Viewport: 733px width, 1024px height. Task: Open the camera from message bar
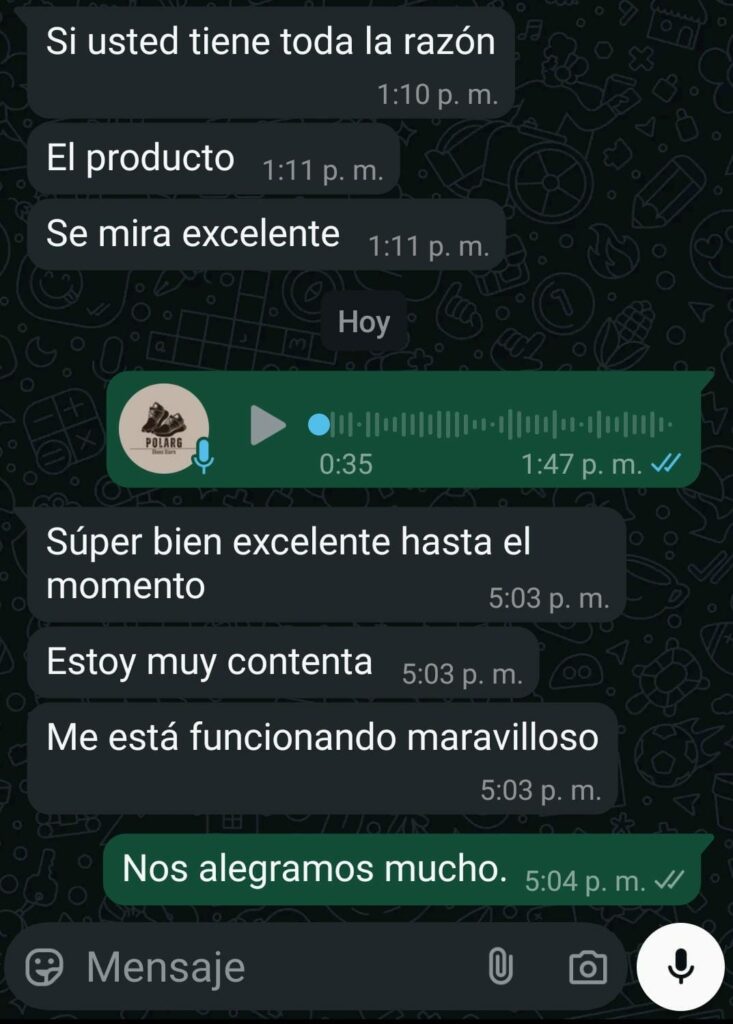point(587,967)
